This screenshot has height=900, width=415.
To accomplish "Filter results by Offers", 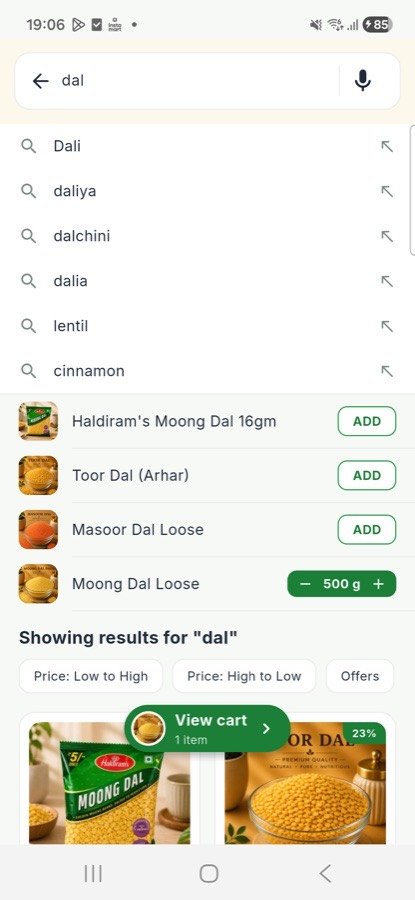I will point(360,676).
